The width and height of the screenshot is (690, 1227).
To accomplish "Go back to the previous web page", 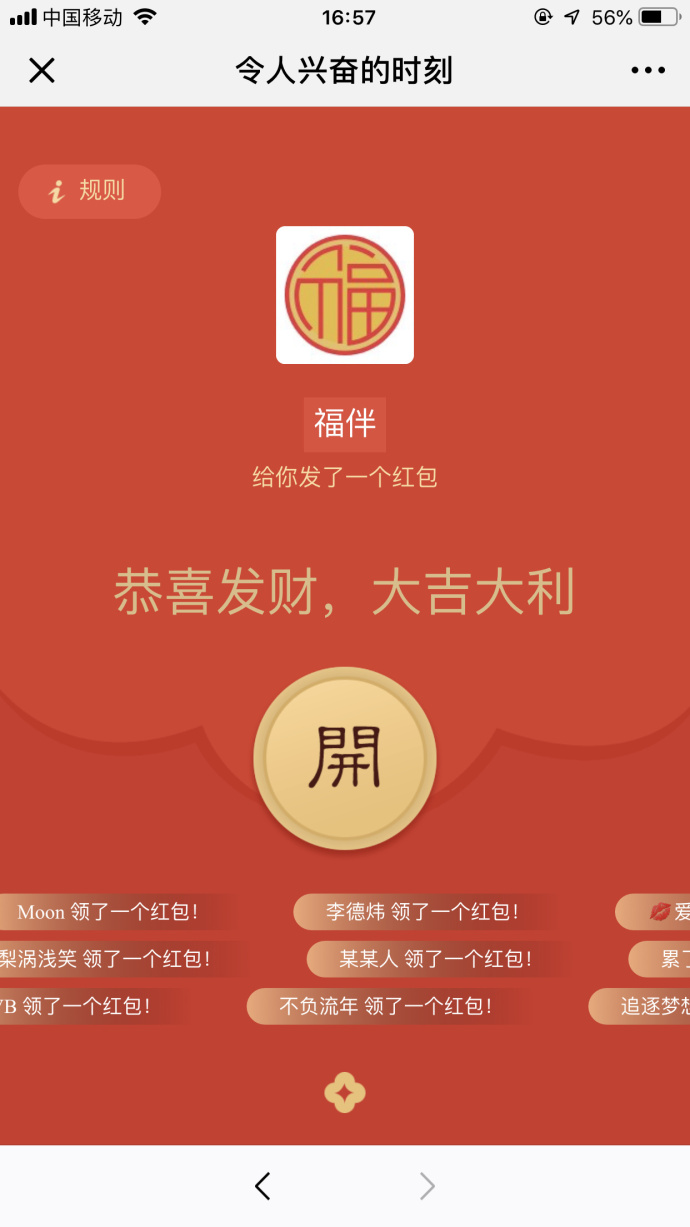I will tap(262, 1186).
